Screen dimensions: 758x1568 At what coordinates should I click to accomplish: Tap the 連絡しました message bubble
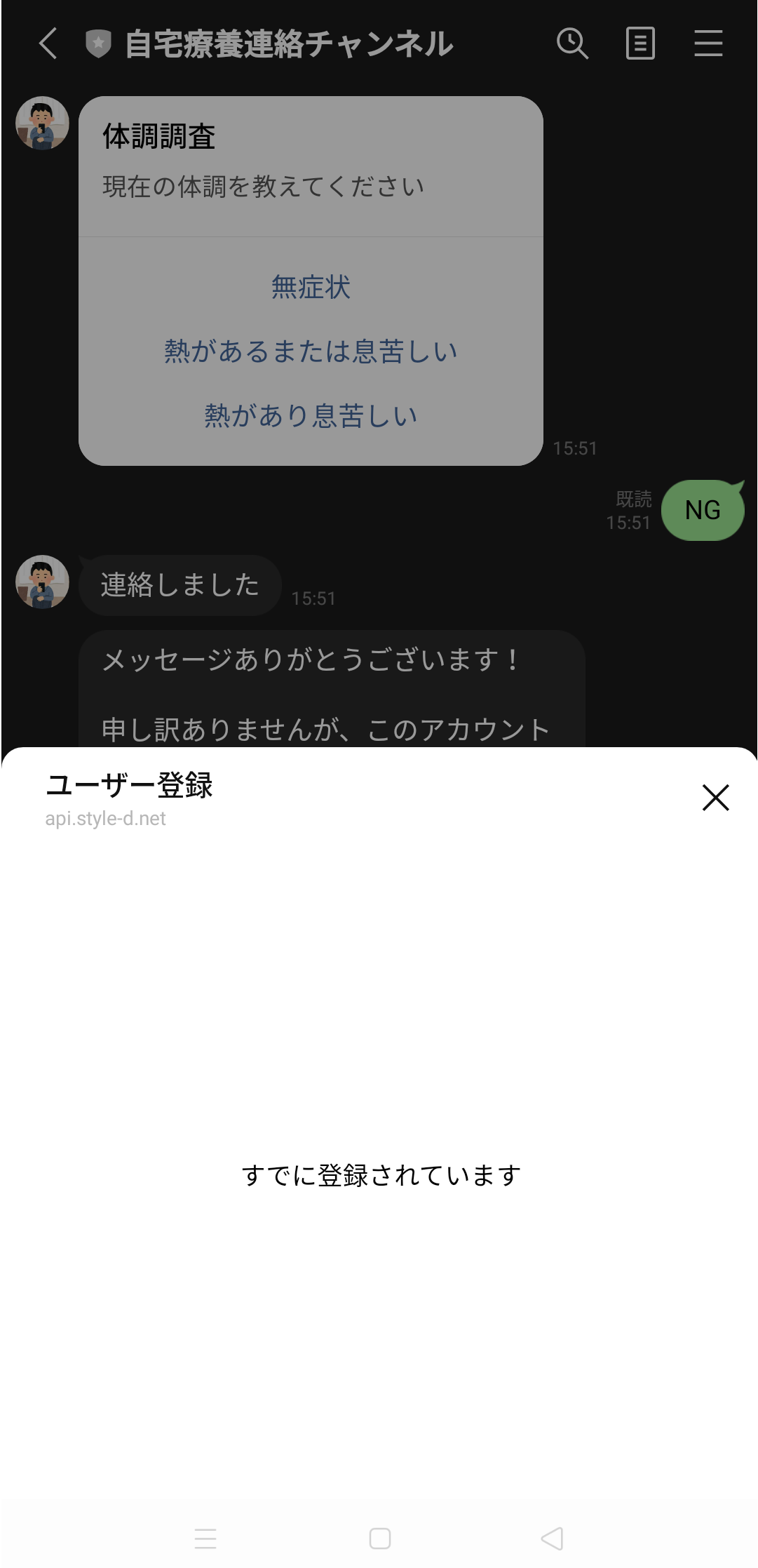point(179,584)
